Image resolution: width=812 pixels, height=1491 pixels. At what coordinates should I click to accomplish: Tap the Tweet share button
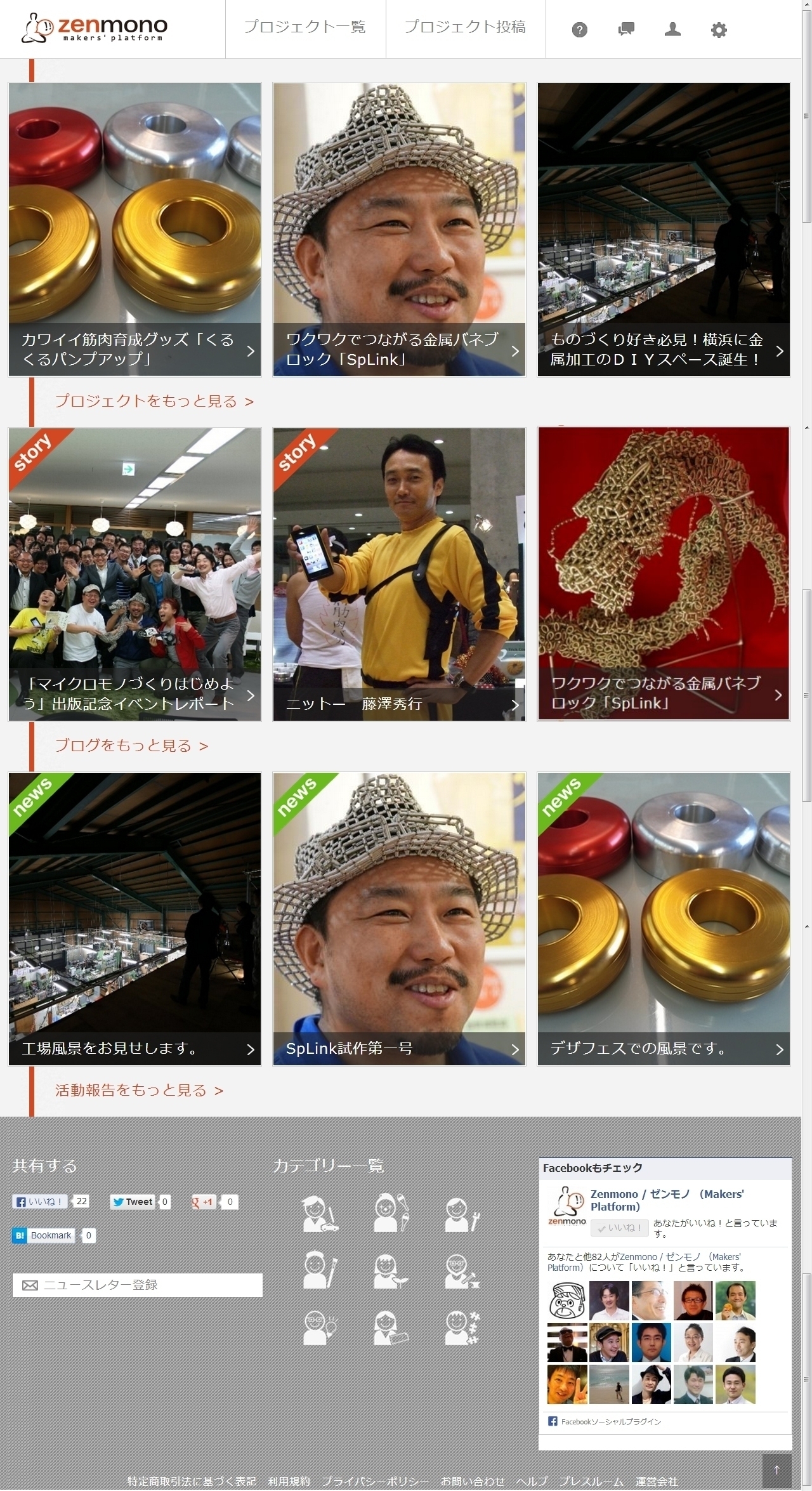(133, 1202)
